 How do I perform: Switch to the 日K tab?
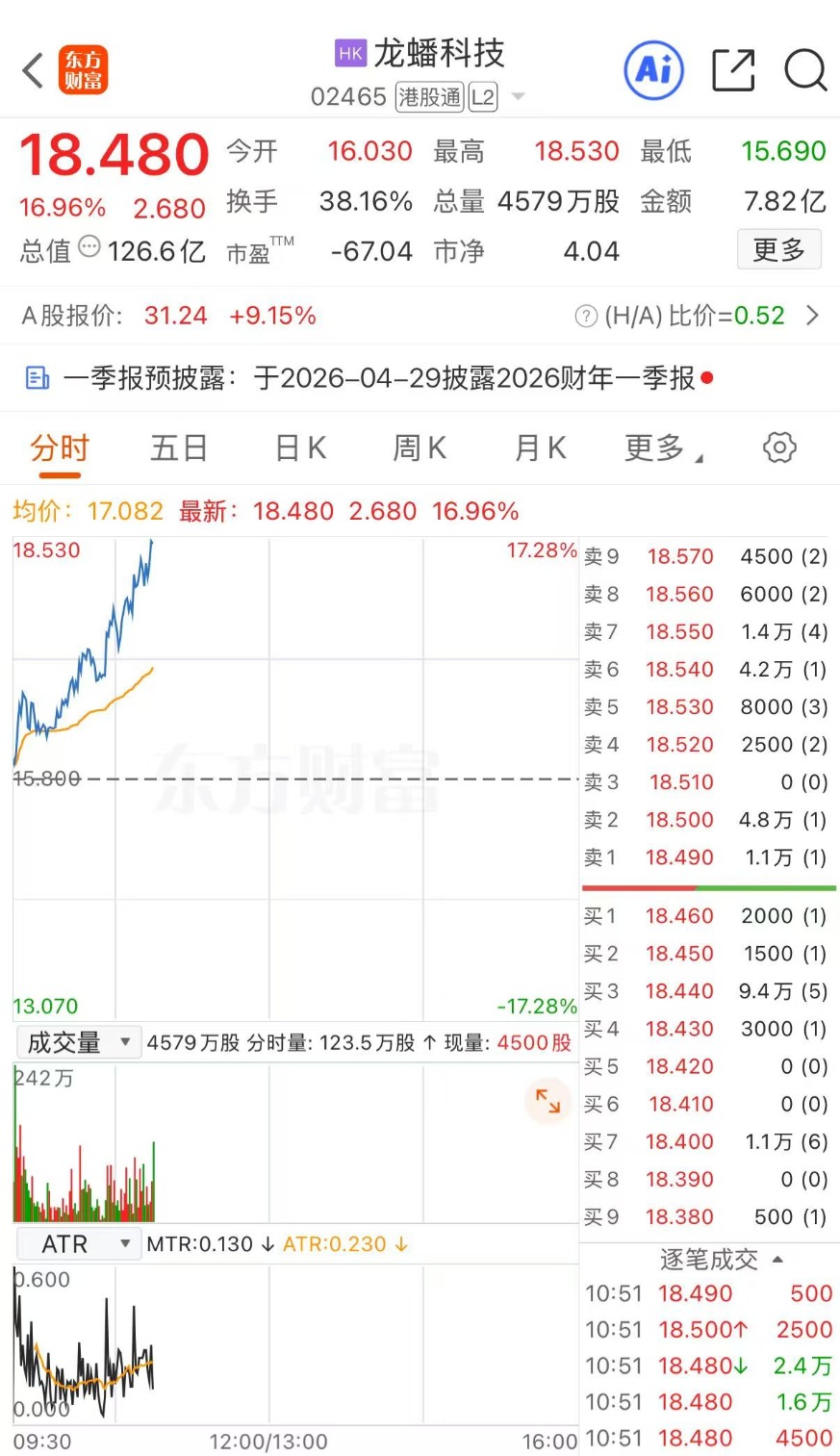(x=299, y=447)
